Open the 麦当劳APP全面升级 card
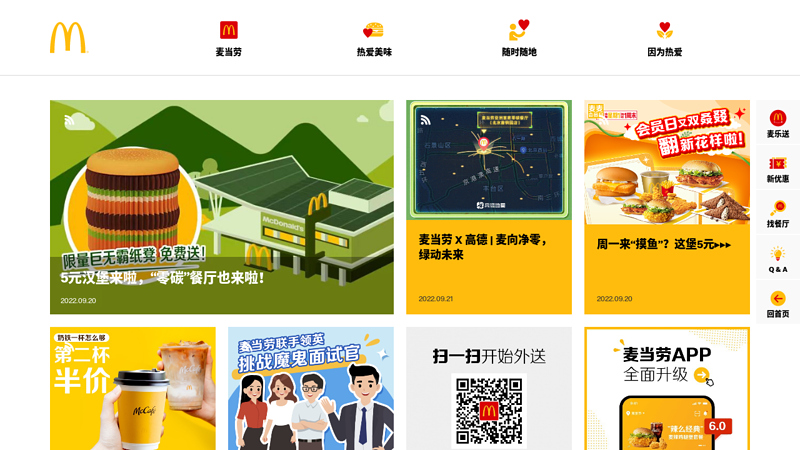The height and width of the screenshot is (450, 800). 666,388
